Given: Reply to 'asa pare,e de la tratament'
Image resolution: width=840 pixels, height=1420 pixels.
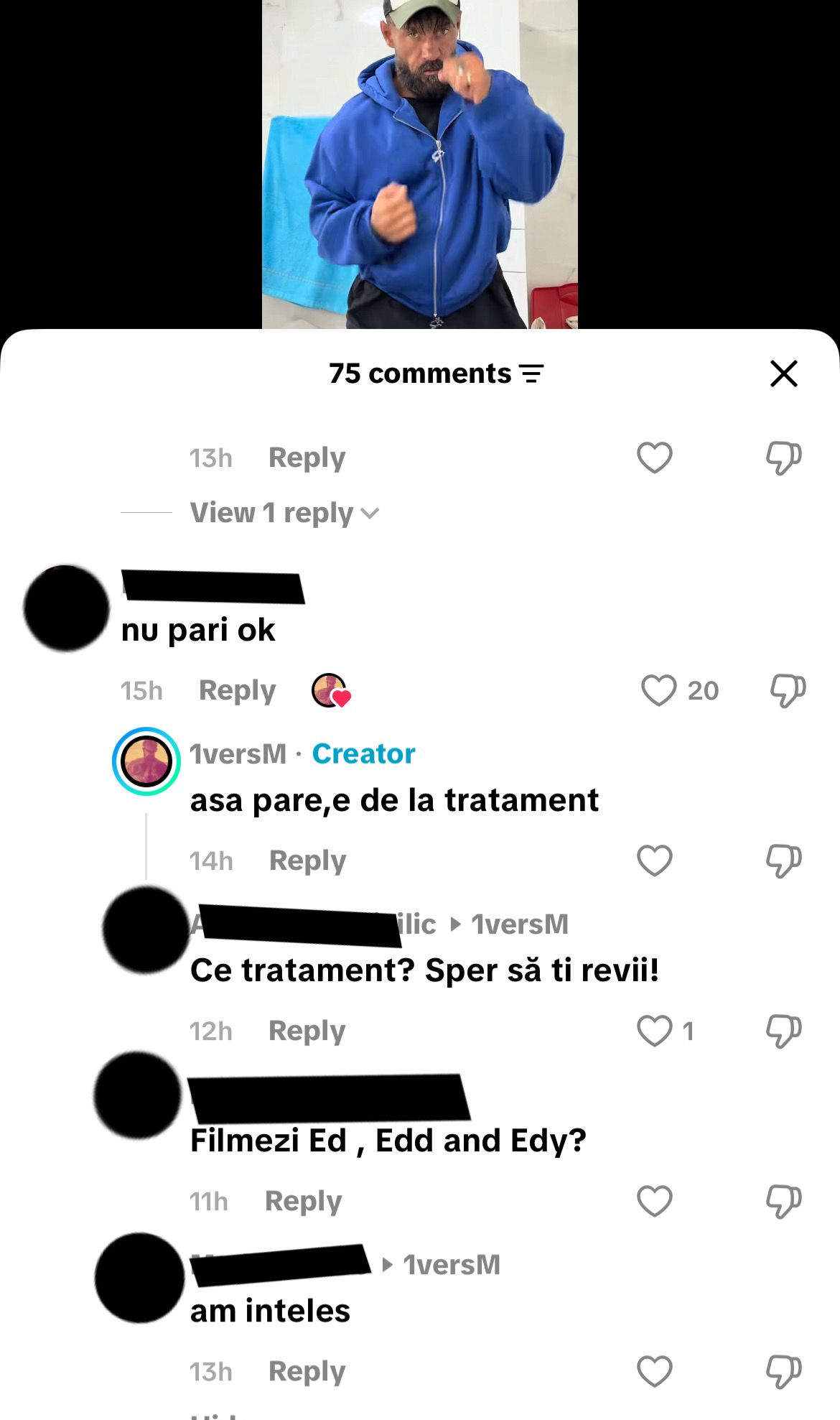Looking at the screenshot, I should pyautogui.click(x=307, y=860).
